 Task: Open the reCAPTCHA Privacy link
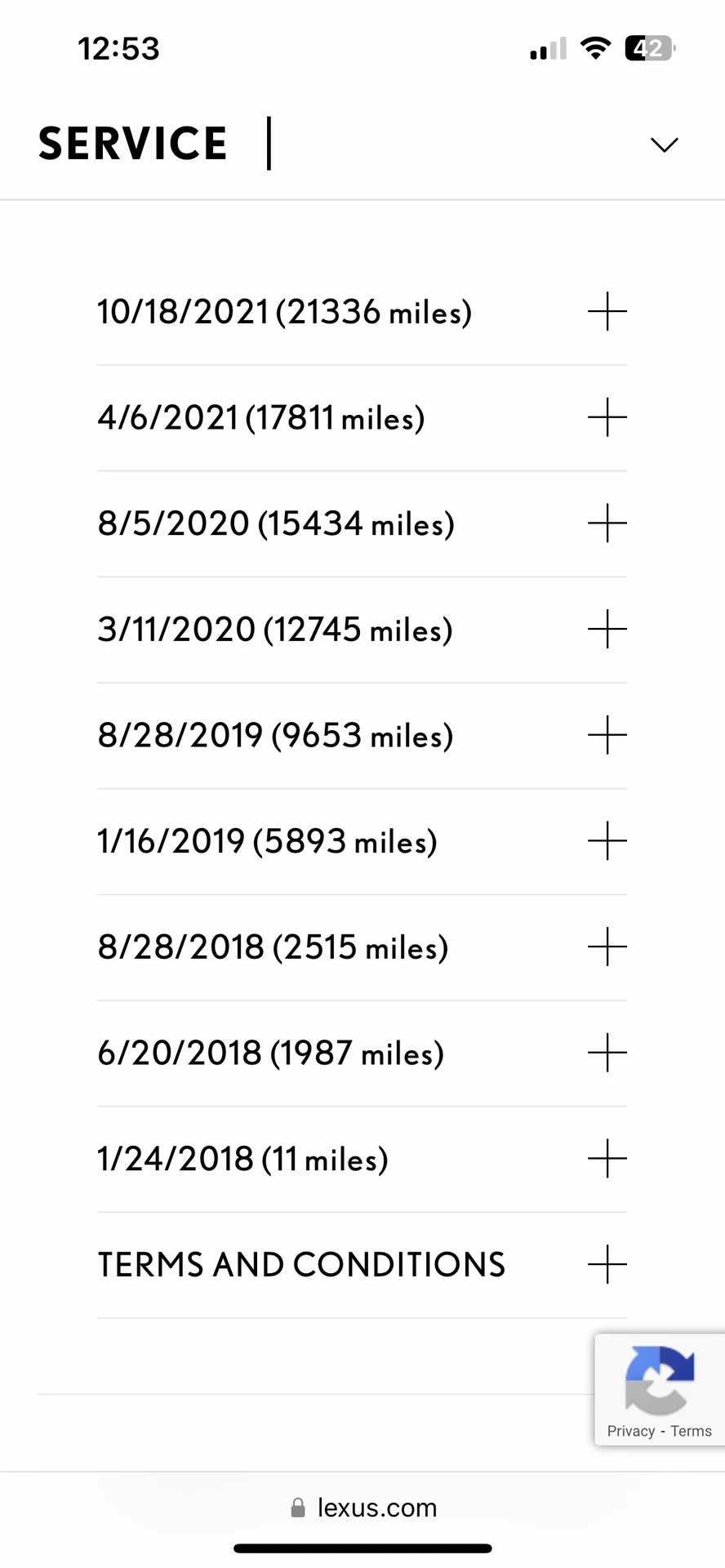pyautogui.click(x=630, y=1431)
